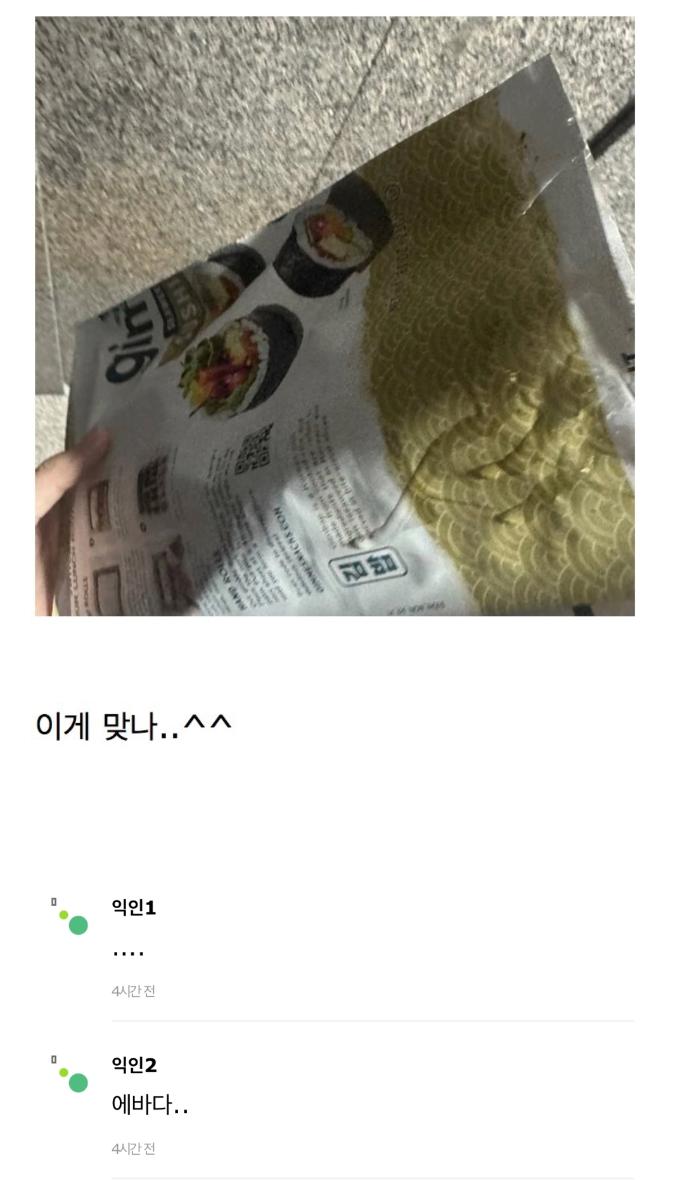Tap the avatar of commenter 익인2
Image resolution: width=680 pixels, height=1180 pixels.
tap(72, 1076)
